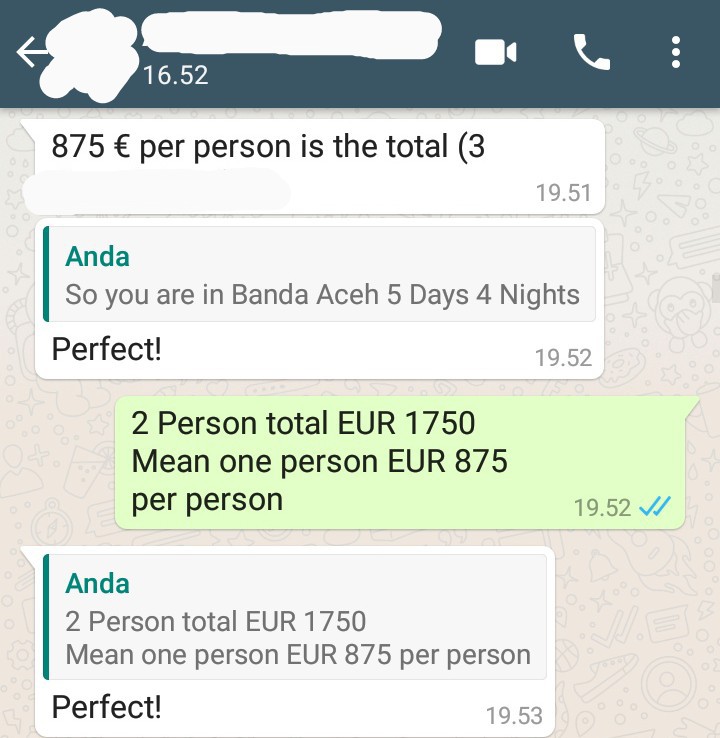Start a voice call with this contact
The width and height of the screenshot is (720, 738).
[591, 52]
